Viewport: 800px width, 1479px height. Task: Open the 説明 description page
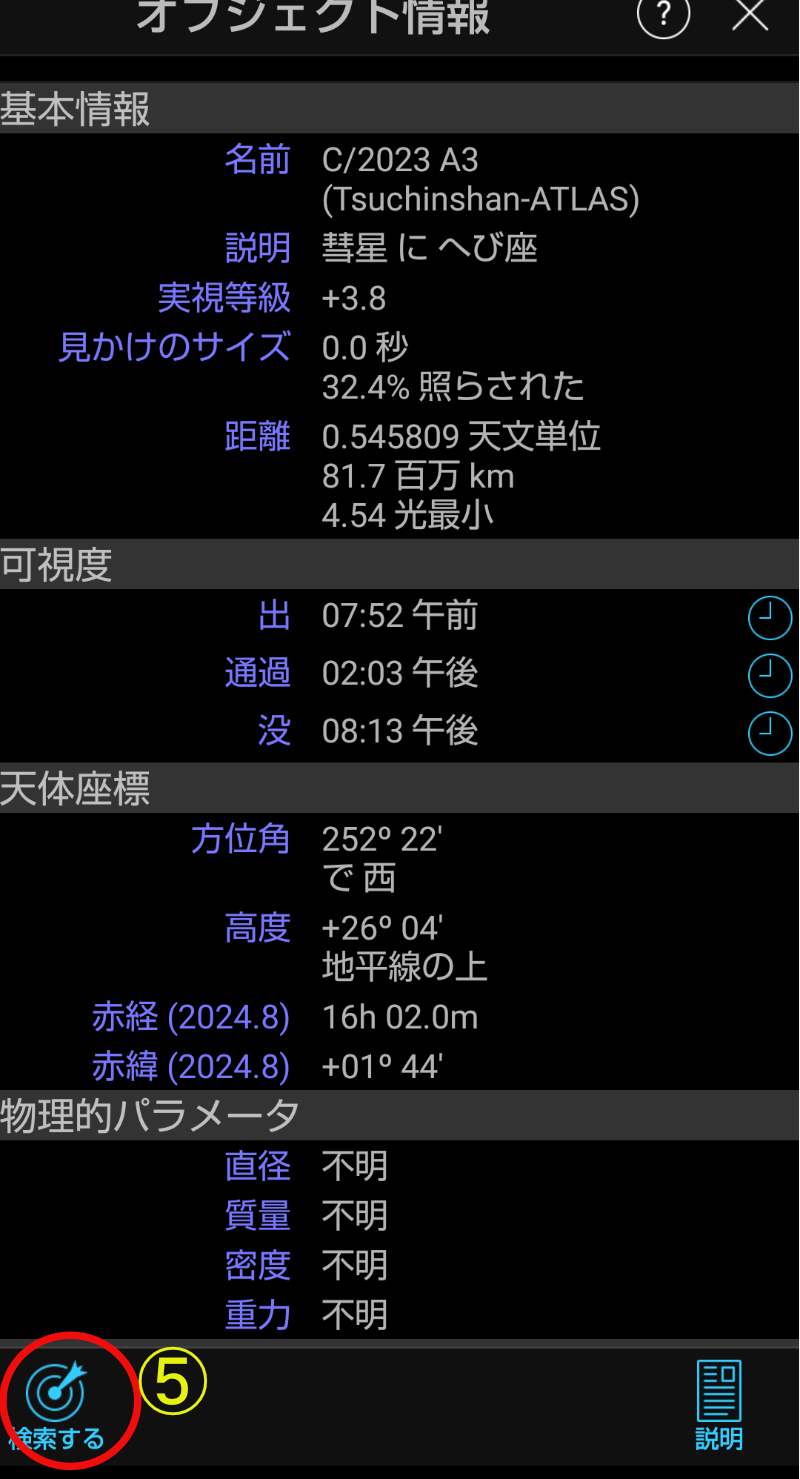718,1405
